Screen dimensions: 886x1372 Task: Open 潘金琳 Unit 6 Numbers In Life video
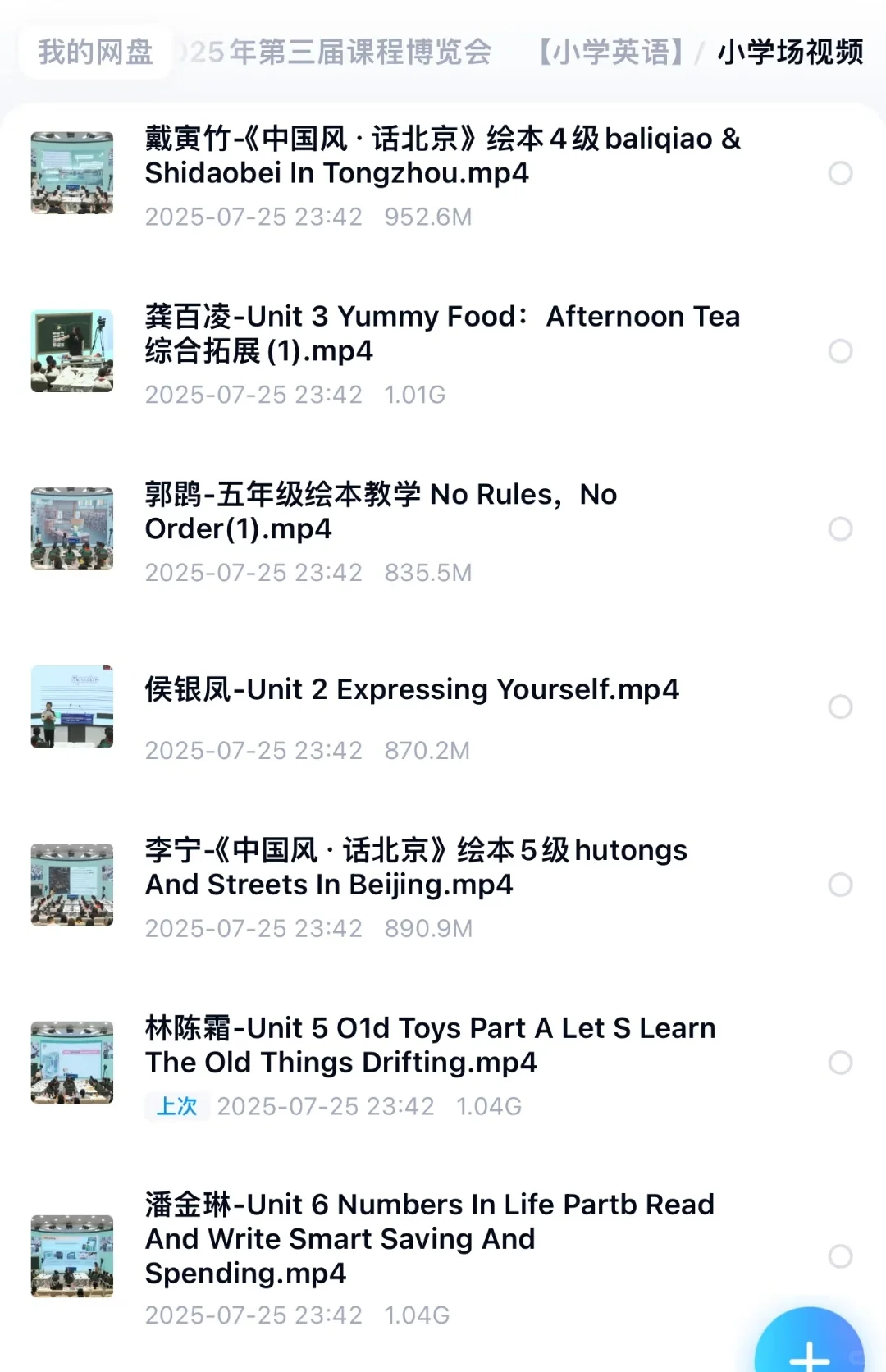click(x=429, y=1238)
